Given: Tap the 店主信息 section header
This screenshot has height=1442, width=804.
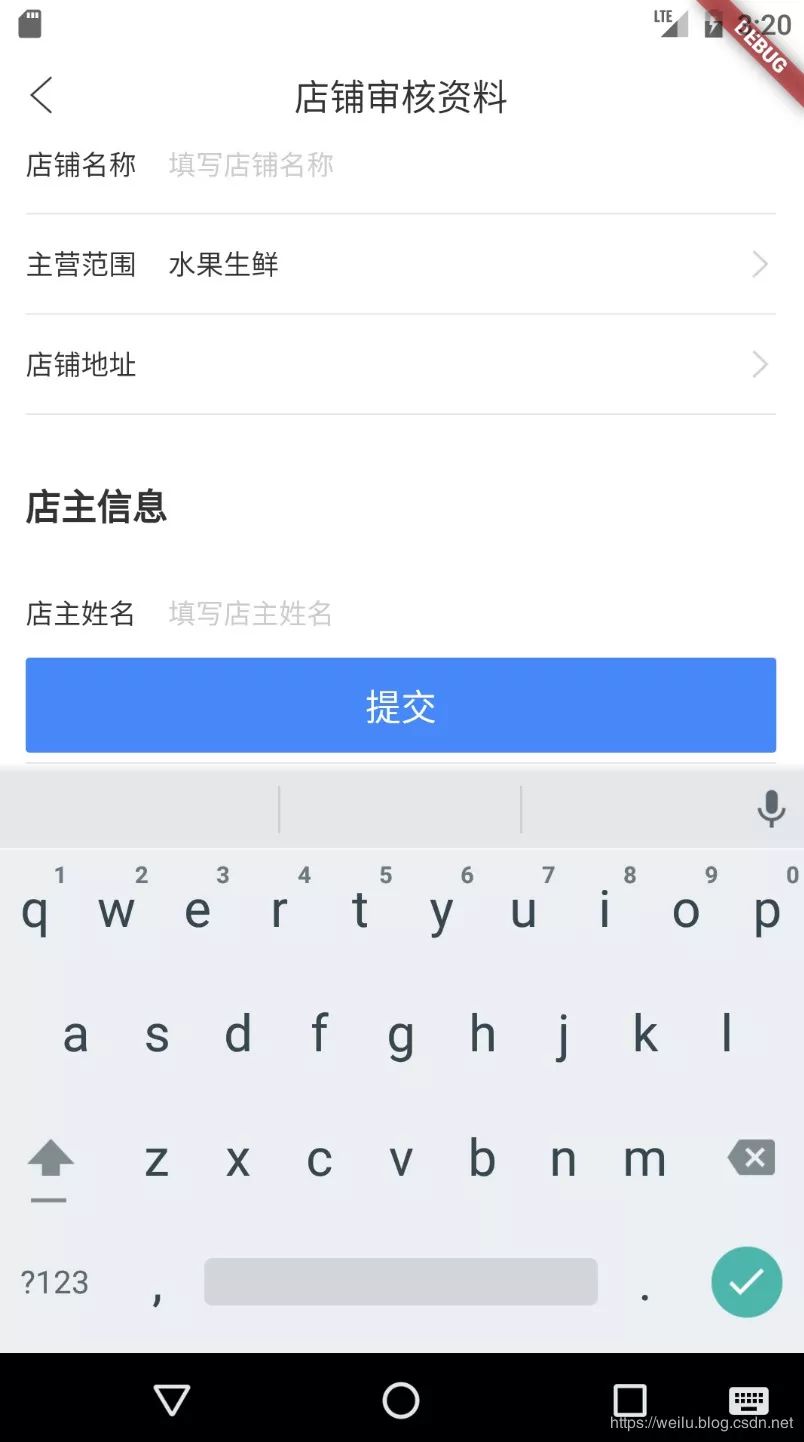Looking at the screenshot, I should point(95,508).
